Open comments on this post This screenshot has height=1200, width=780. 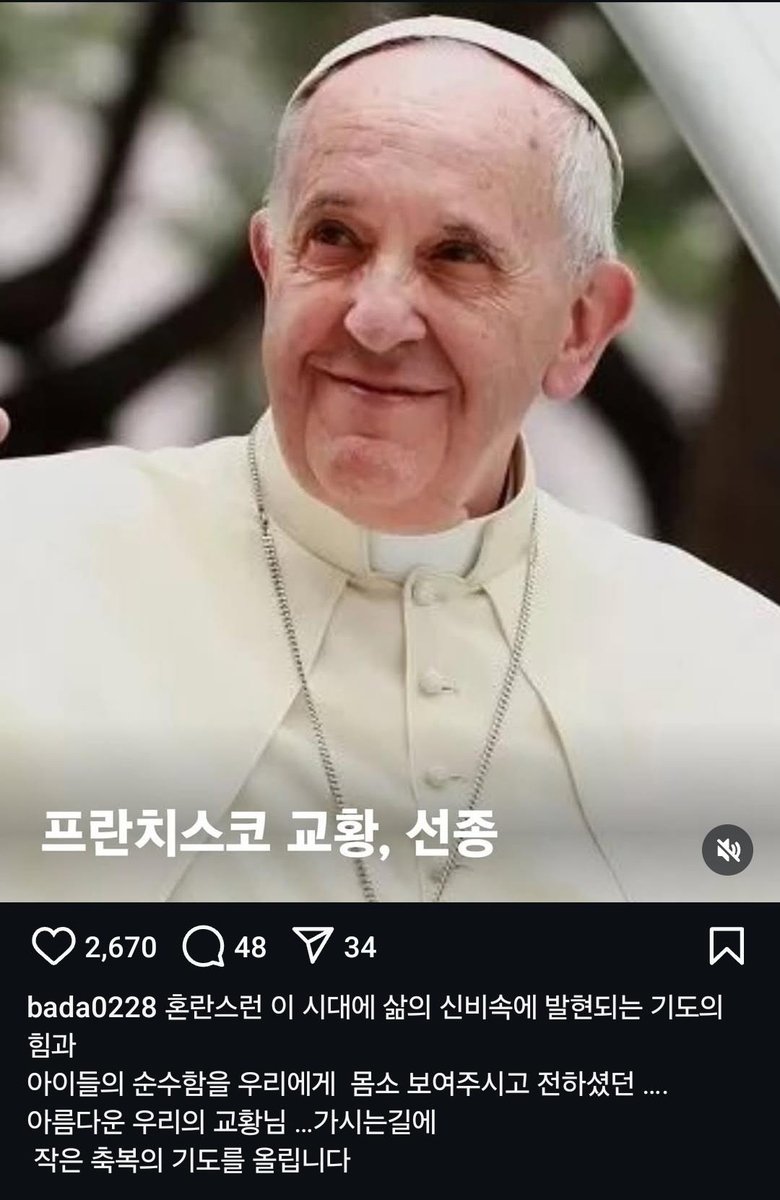click(x=205, y=946)
